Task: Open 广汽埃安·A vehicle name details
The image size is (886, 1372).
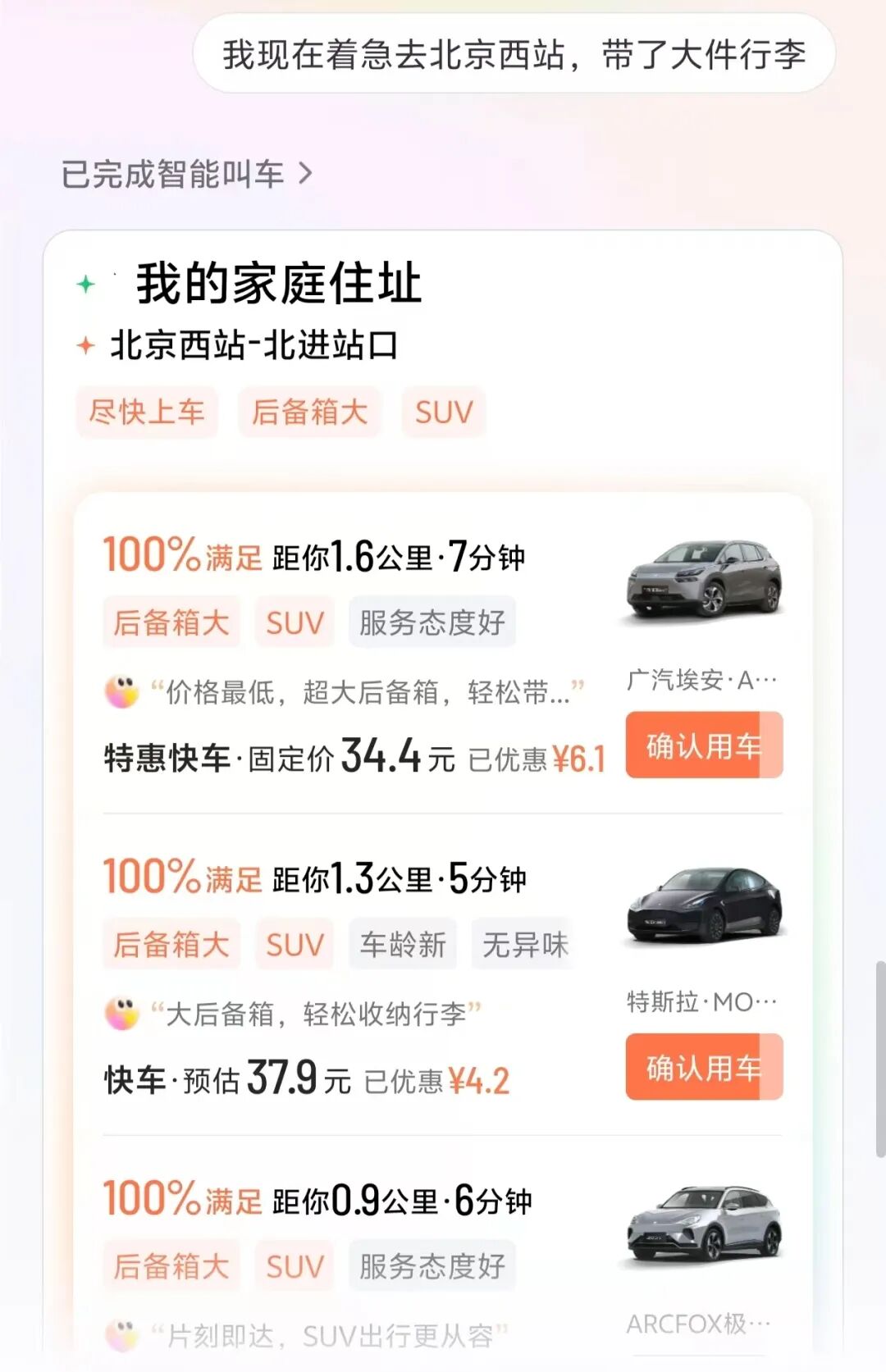Action: click(x=701, y=681)
